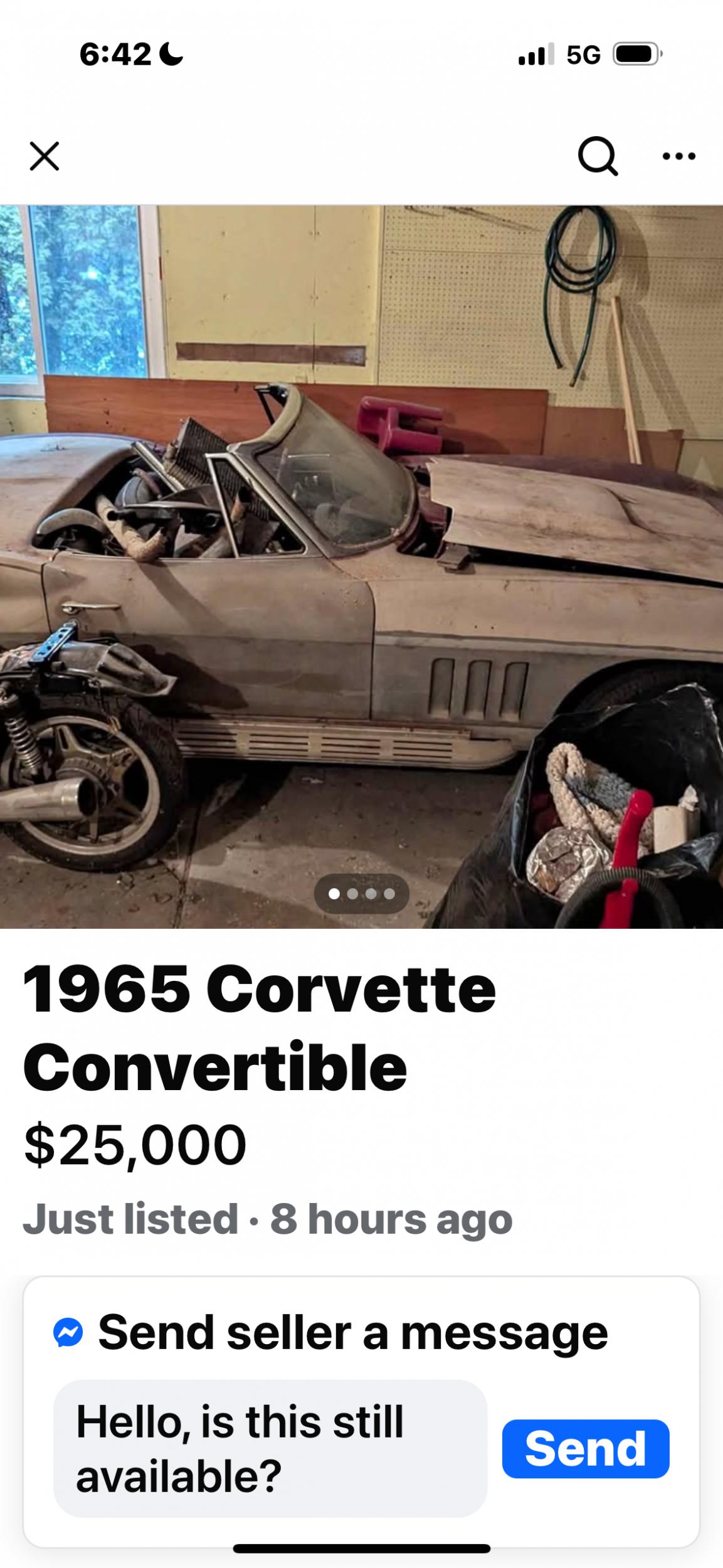723x1568 pixels.
Task: Tap the photo page indicator dots
Action: (x=362, y=894)
